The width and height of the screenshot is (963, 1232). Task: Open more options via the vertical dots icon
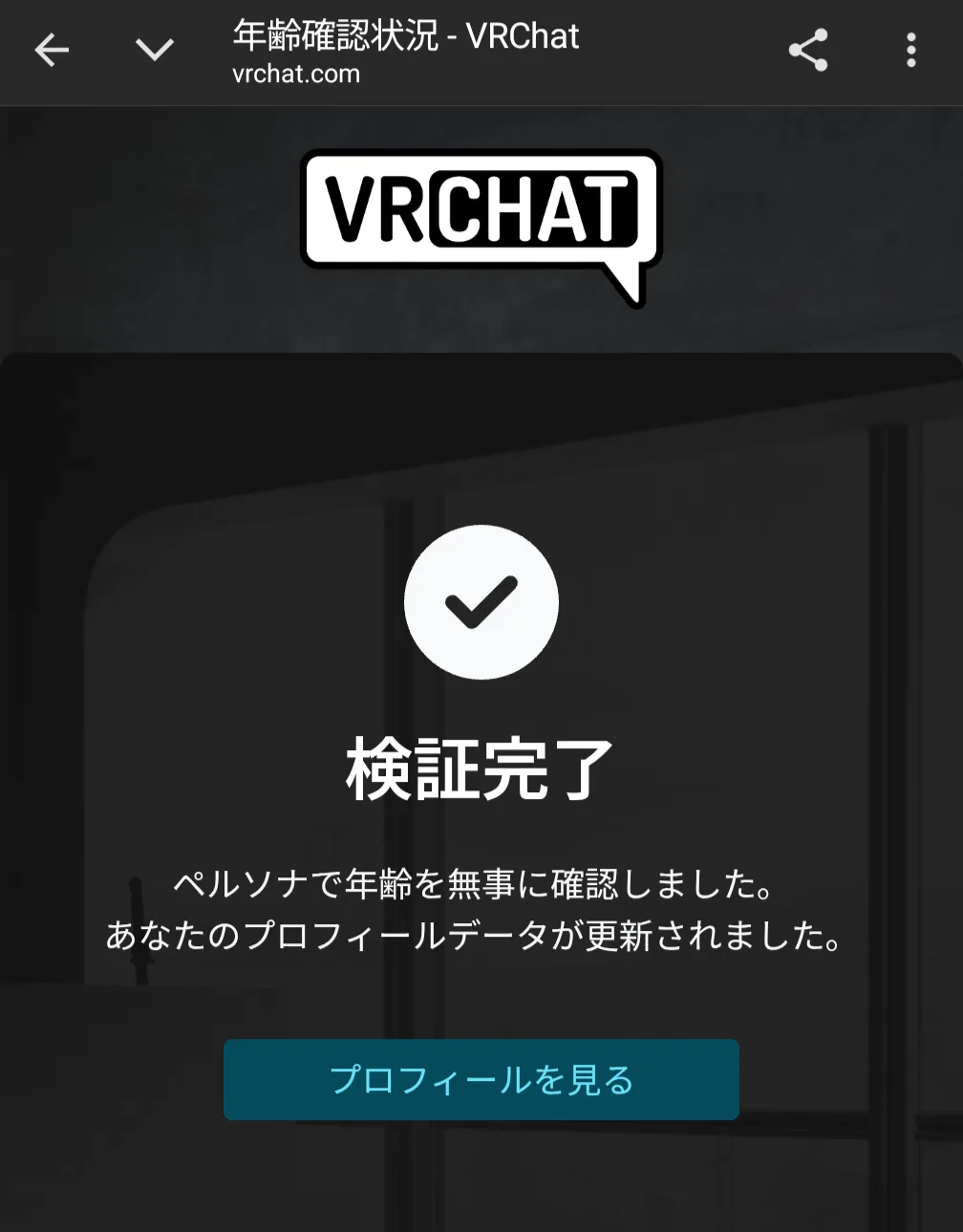910,52
